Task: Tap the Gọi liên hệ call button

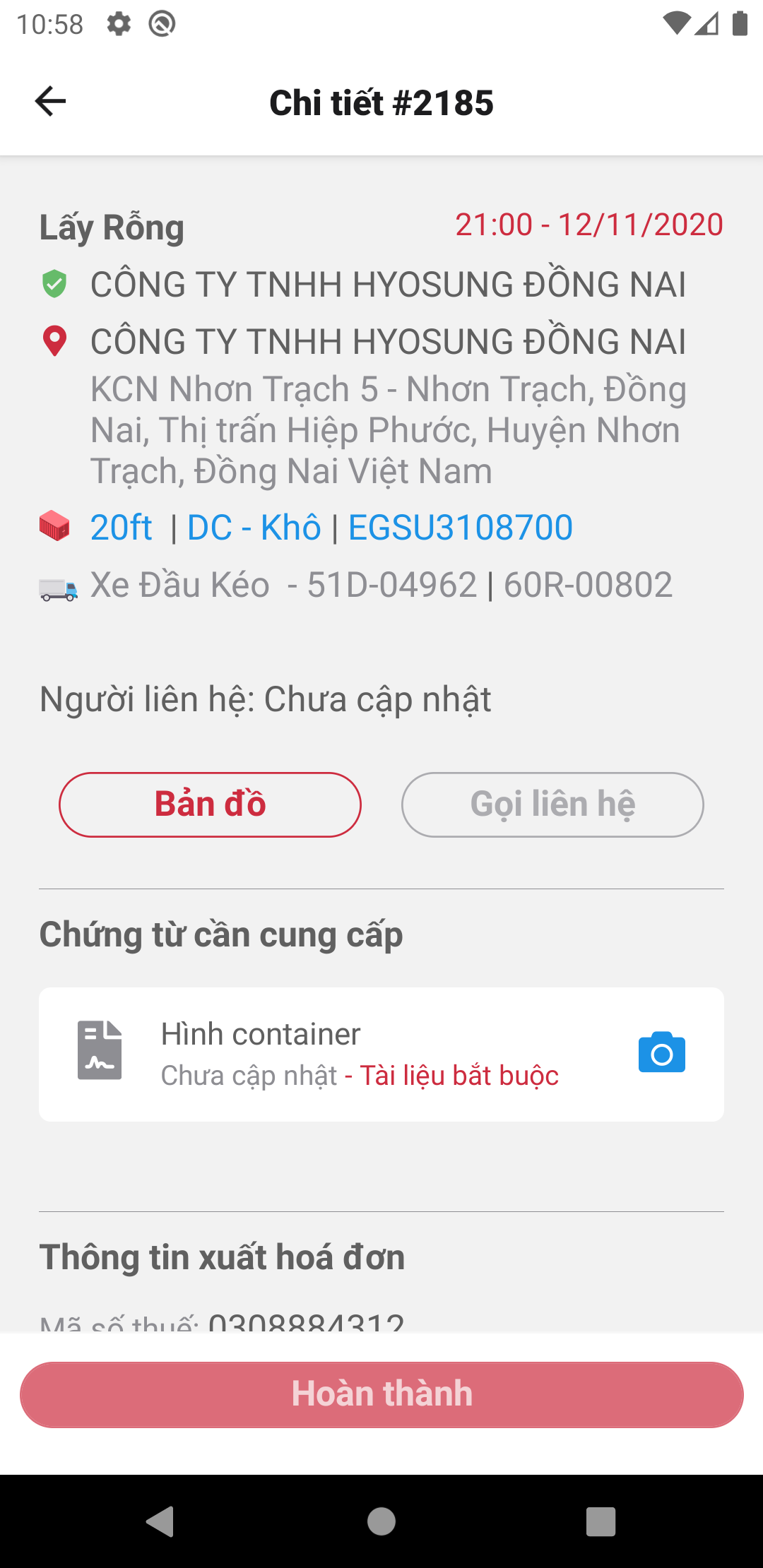Action: [x=552, y=804]
